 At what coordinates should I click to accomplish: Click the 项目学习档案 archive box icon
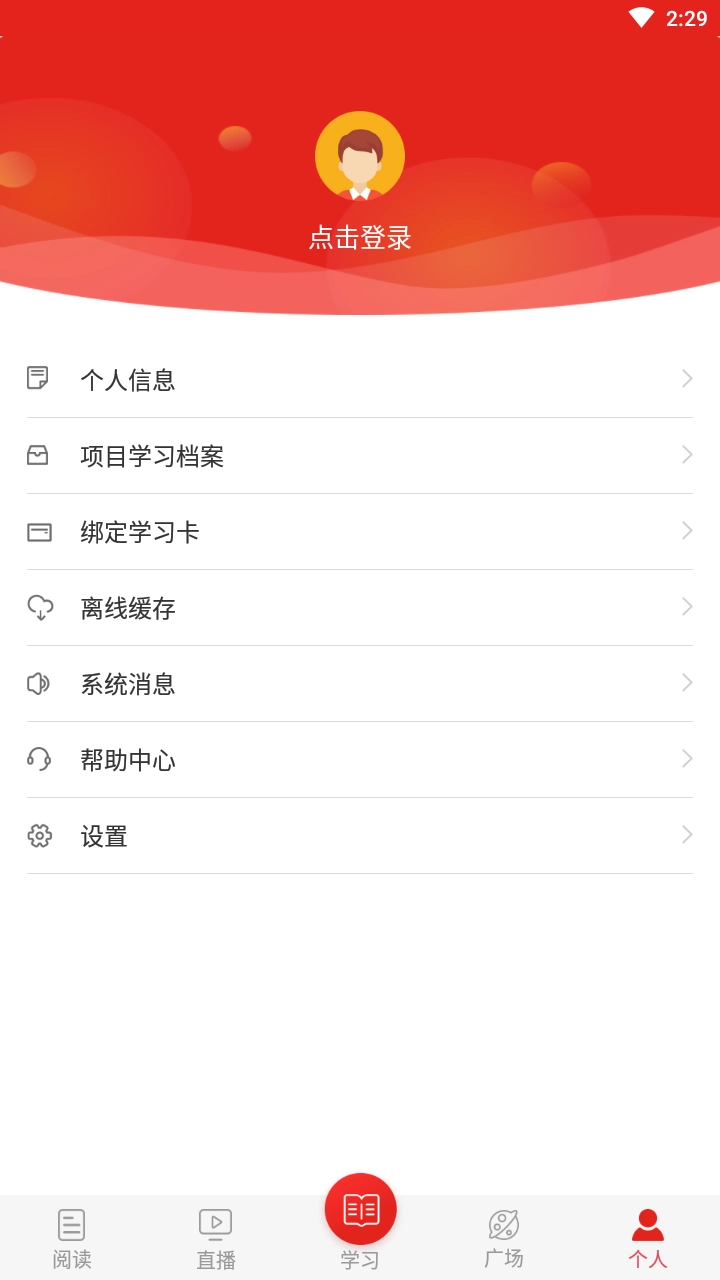pyautogui.click(x=40, y=455)
